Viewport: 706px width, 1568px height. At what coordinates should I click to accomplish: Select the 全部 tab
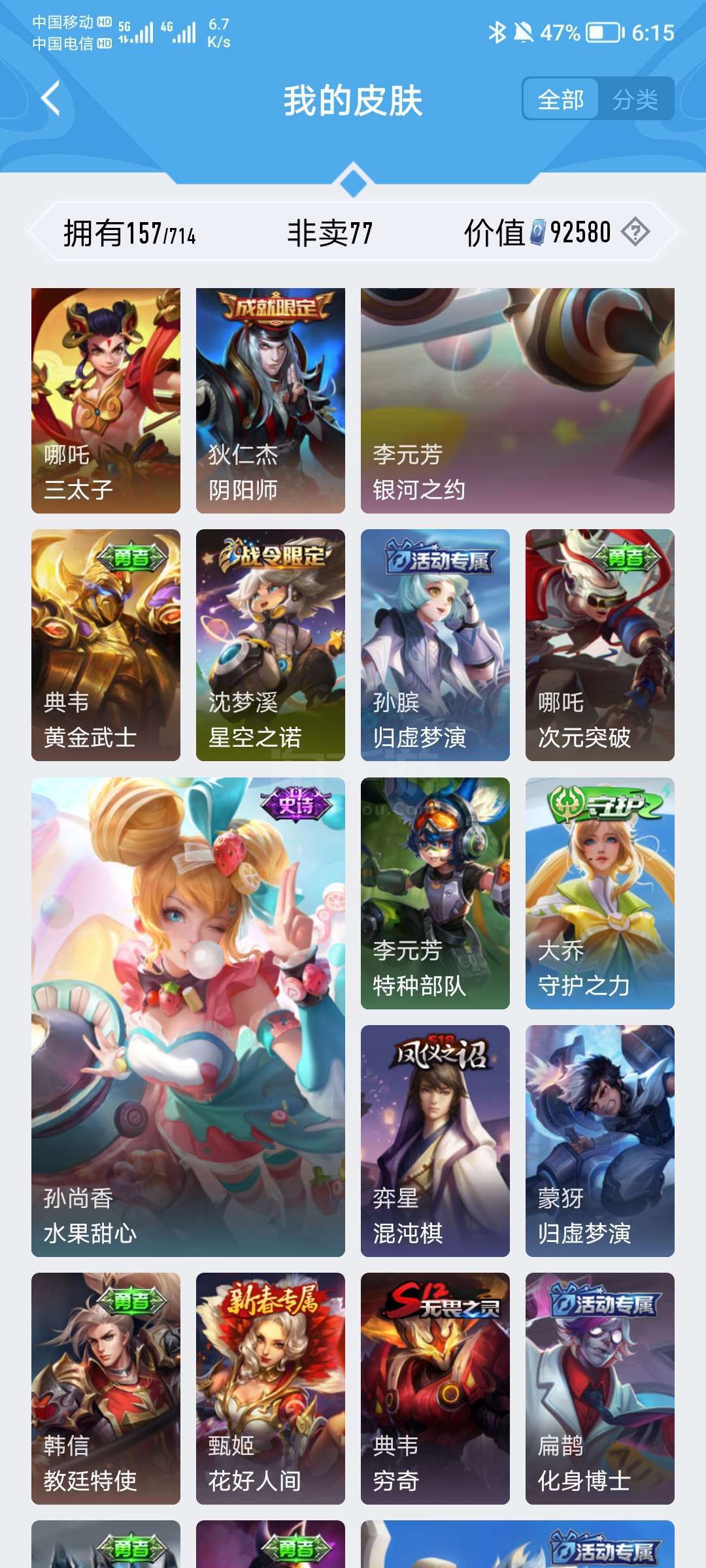[561, 99]
